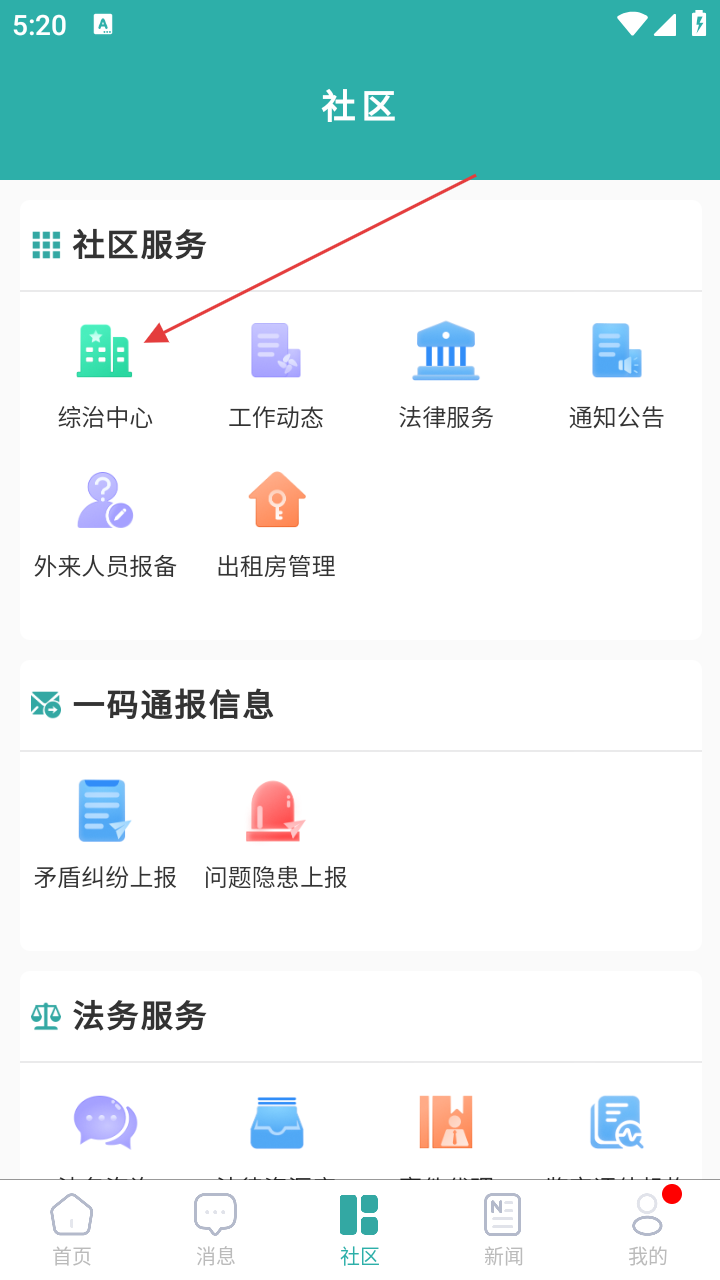View 通知公告 announcements
Screen dimensions: 720x1280
(x=616, y=377)
